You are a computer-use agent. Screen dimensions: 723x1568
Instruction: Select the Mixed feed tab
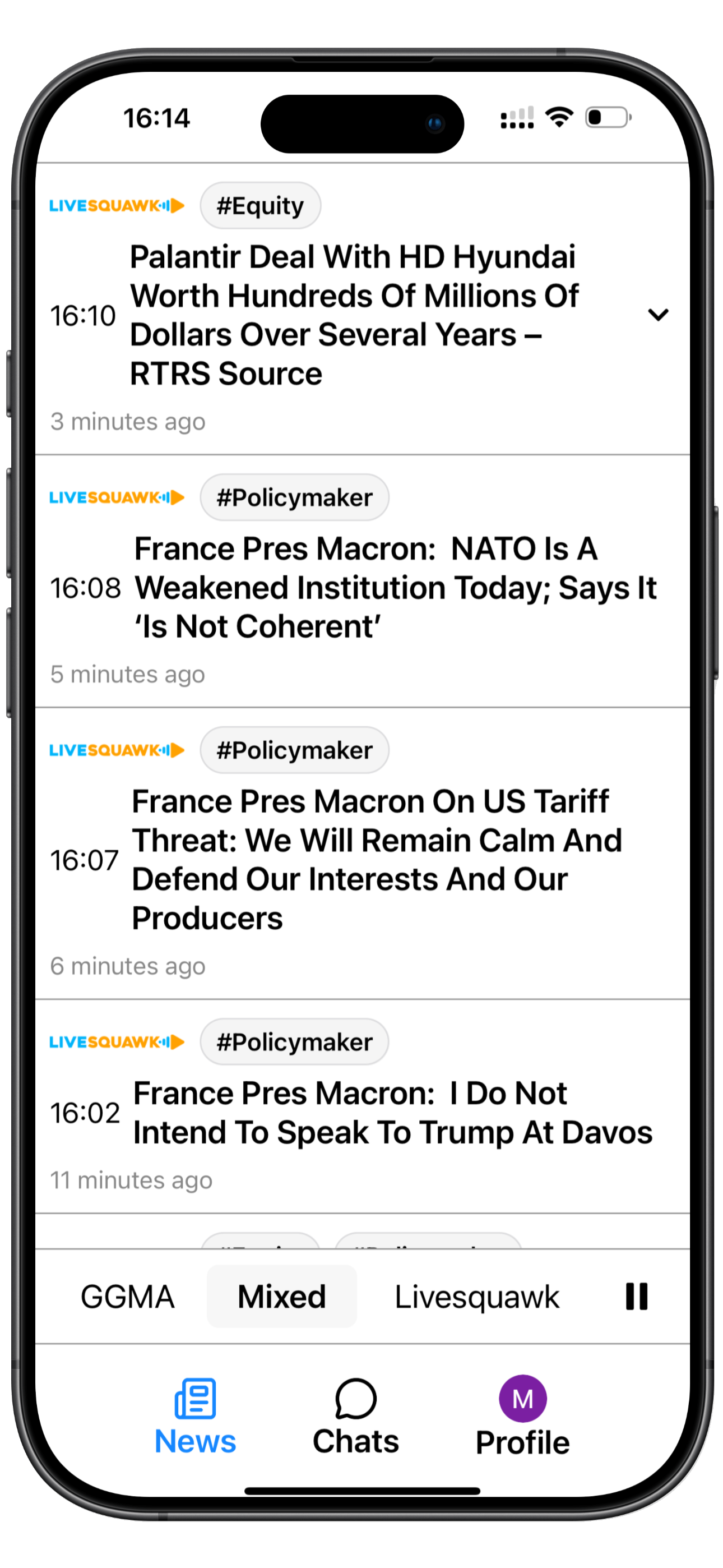point(281,1297)
